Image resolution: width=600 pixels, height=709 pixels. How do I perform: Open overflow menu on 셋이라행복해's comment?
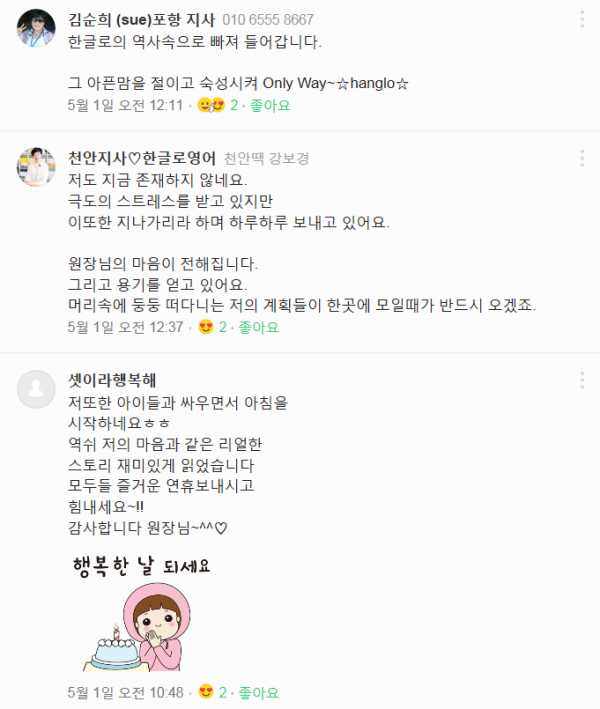tap(582, 380)
